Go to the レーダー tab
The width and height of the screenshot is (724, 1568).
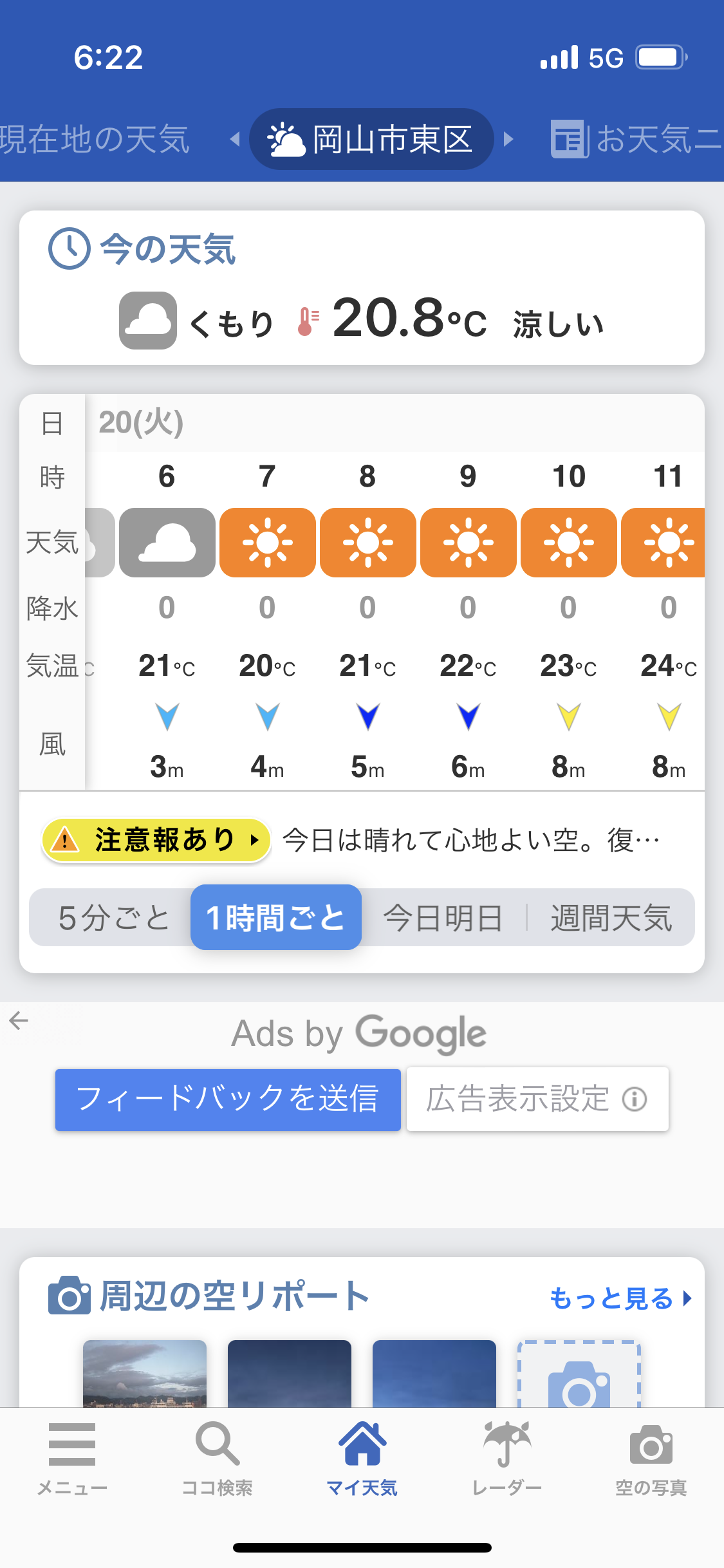pos(507,1459)
